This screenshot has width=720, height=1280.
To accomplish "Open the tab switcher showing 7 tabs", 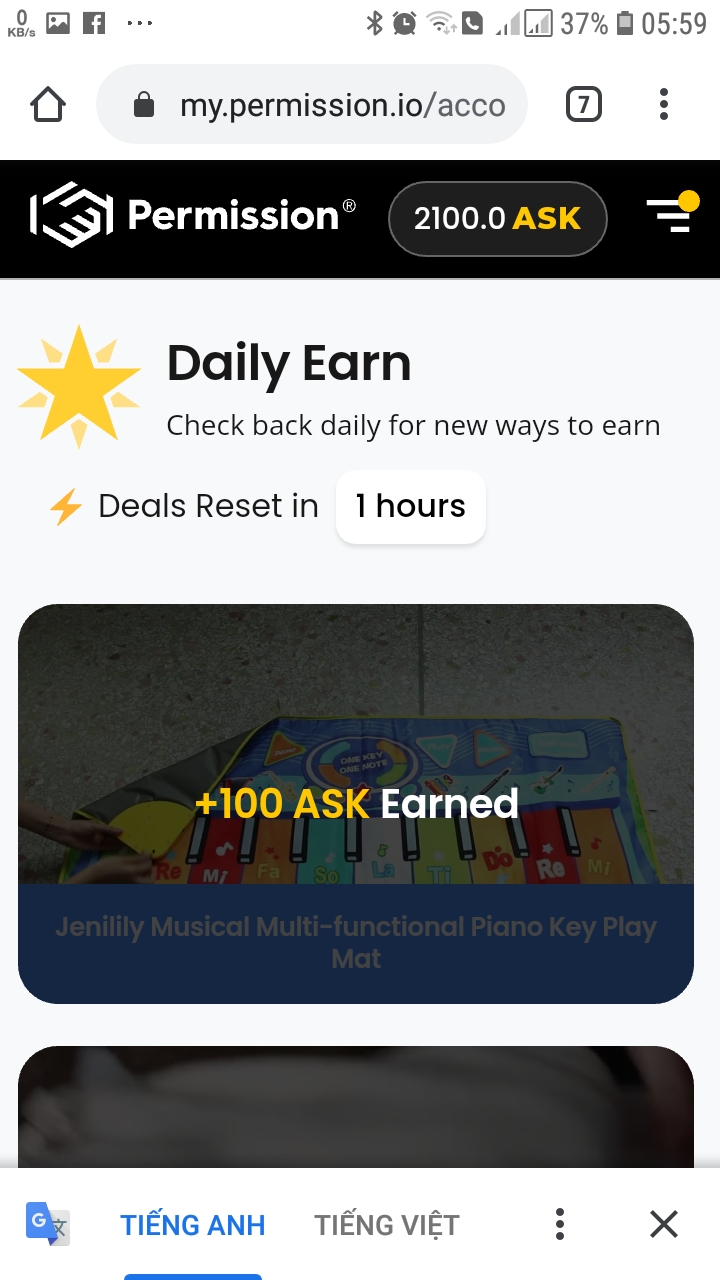I will (584, 104).
